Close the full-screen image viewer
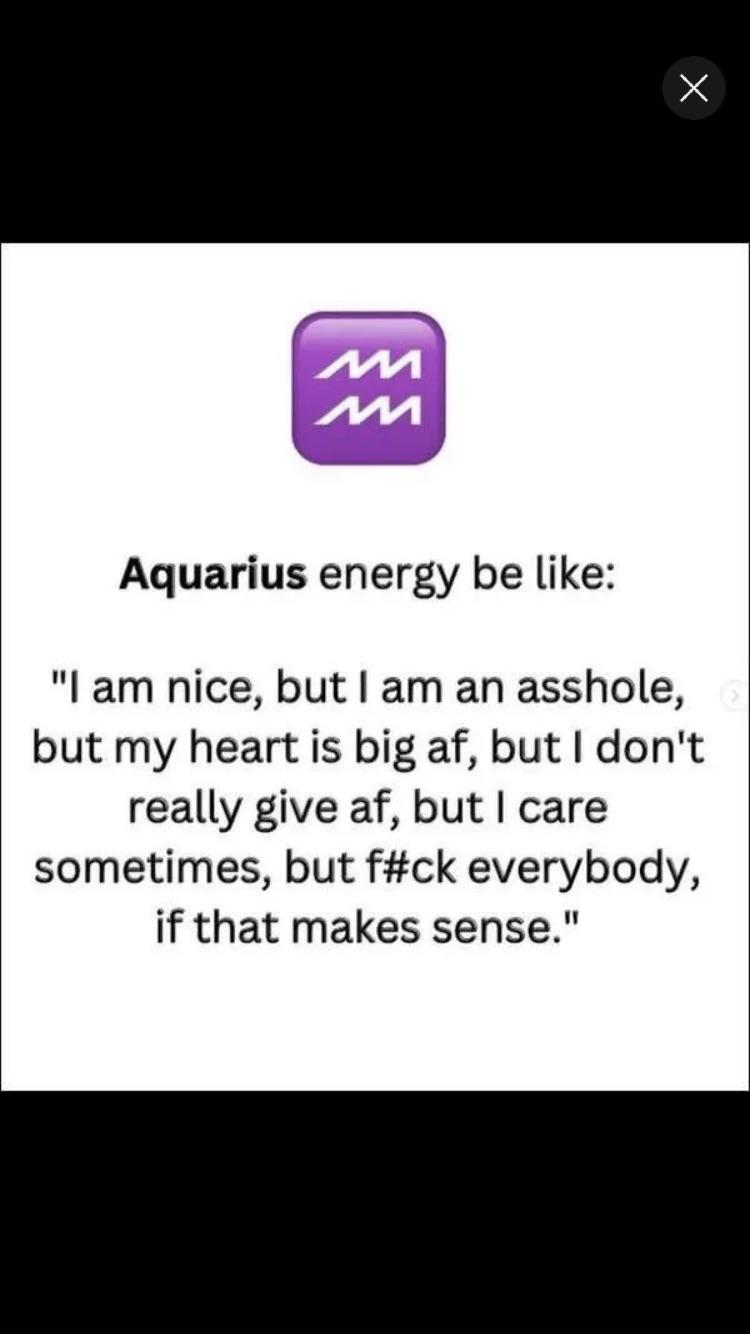The height and width of the screenshot is (1334, 750). coord(693,88)
